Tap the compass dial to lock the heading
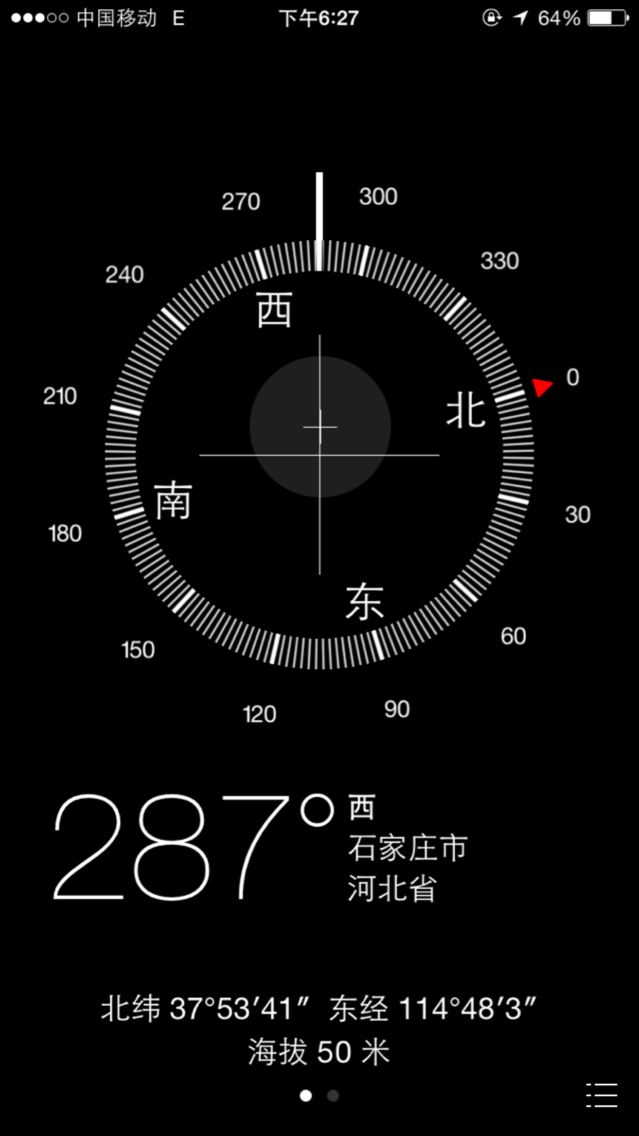The height and width of the screenshot is (1136, 639). point(320,455)
